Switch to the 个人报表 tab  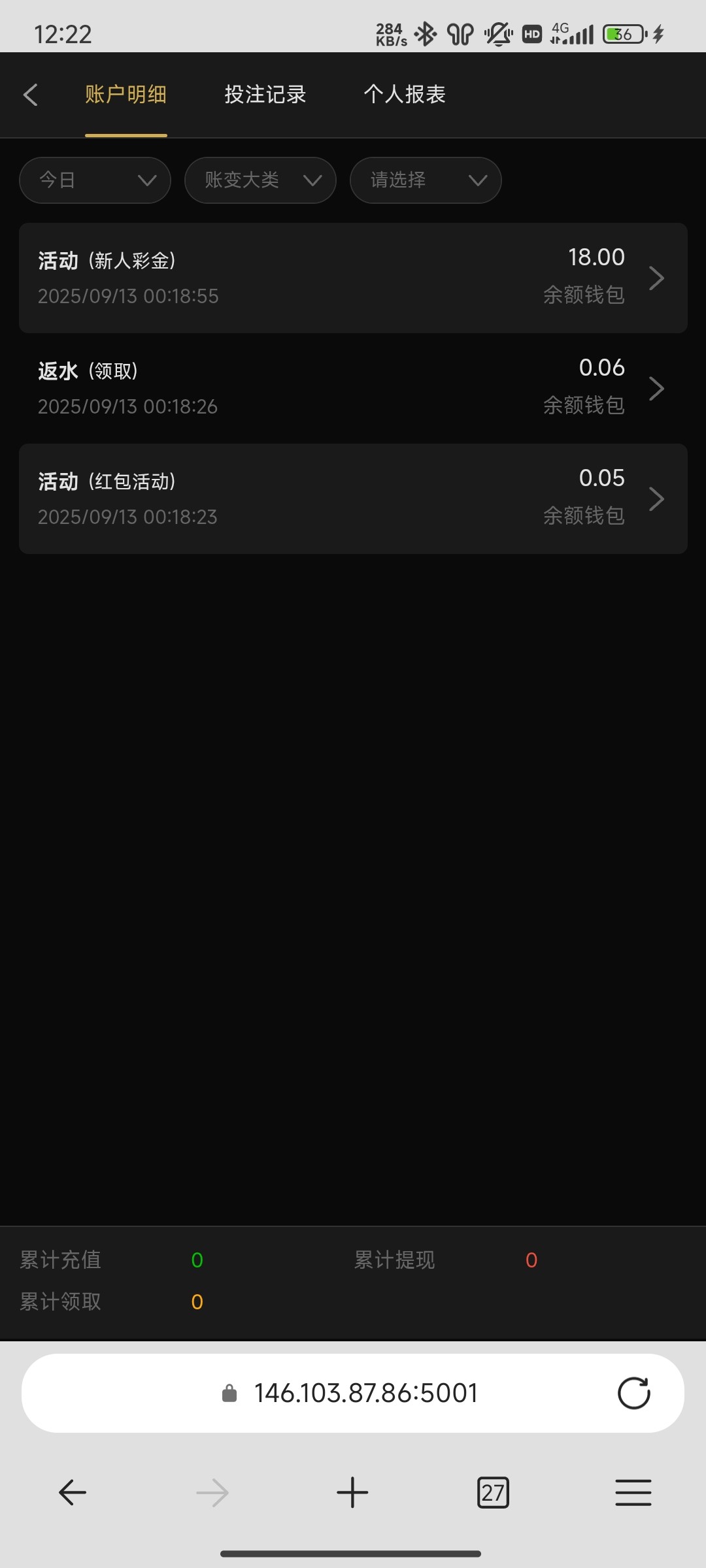[405, 95]
